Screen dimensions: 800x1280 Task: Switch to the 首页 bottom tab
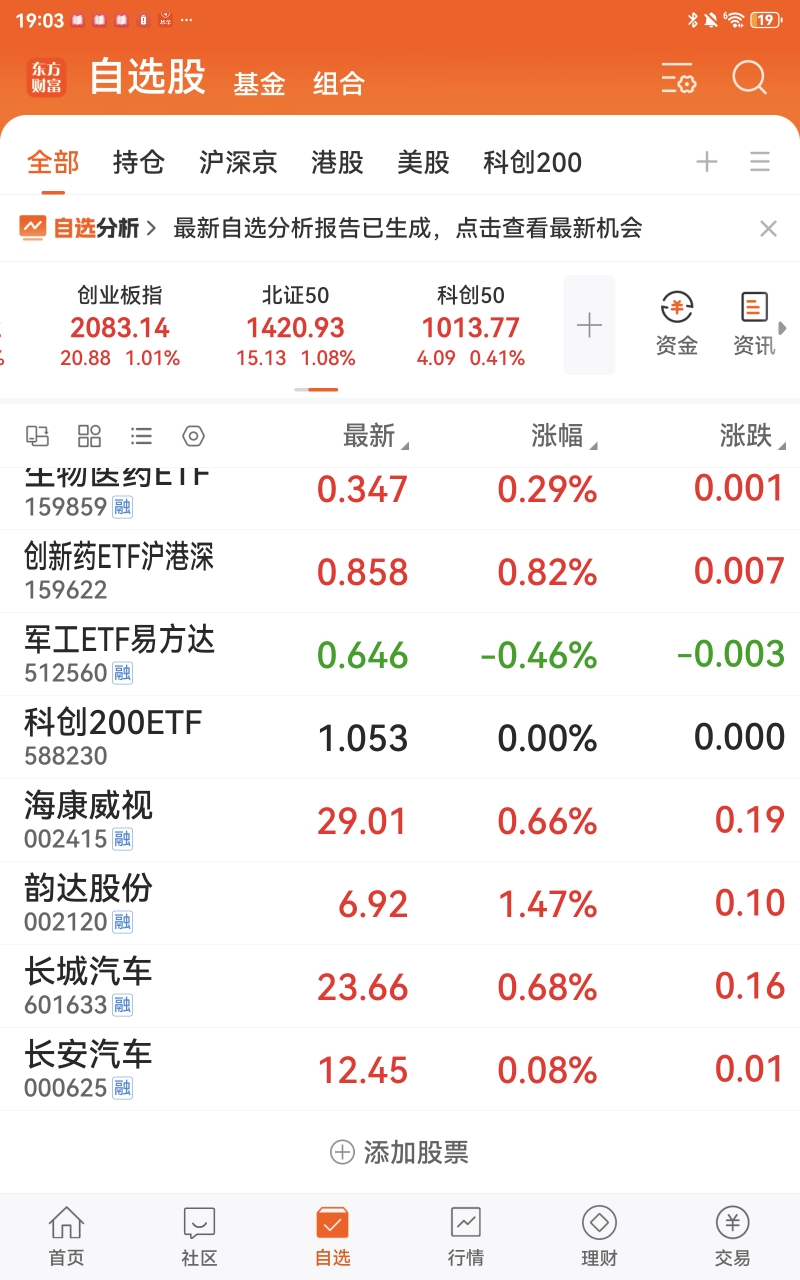point(67,1237)
